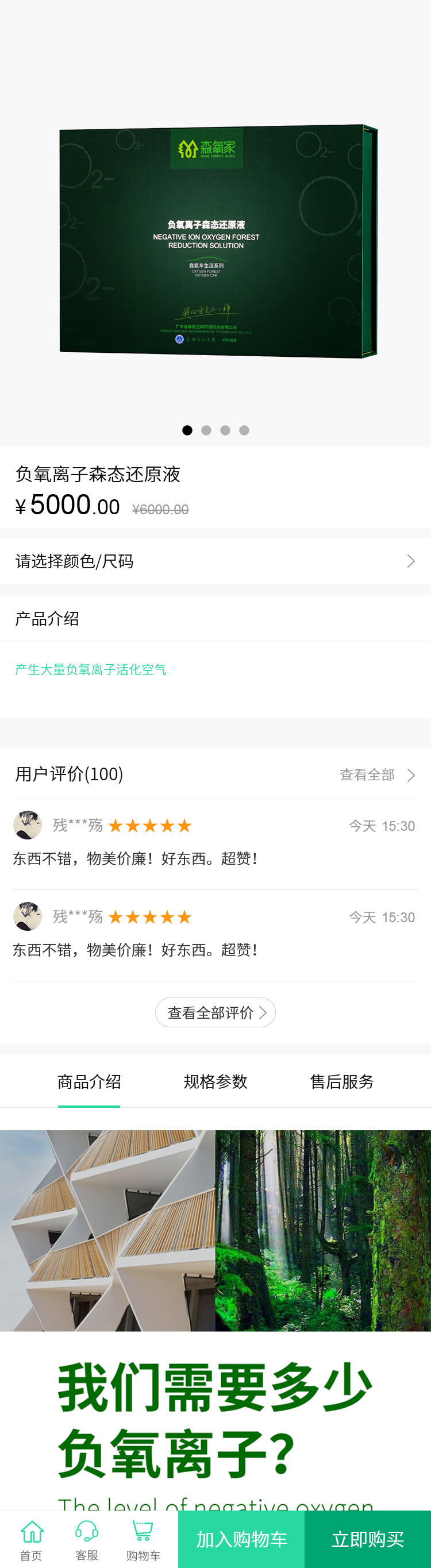431x1568 pixels.
Task: Open the 请选择颜色/尺码 selector row
Action: pos(215,561)
